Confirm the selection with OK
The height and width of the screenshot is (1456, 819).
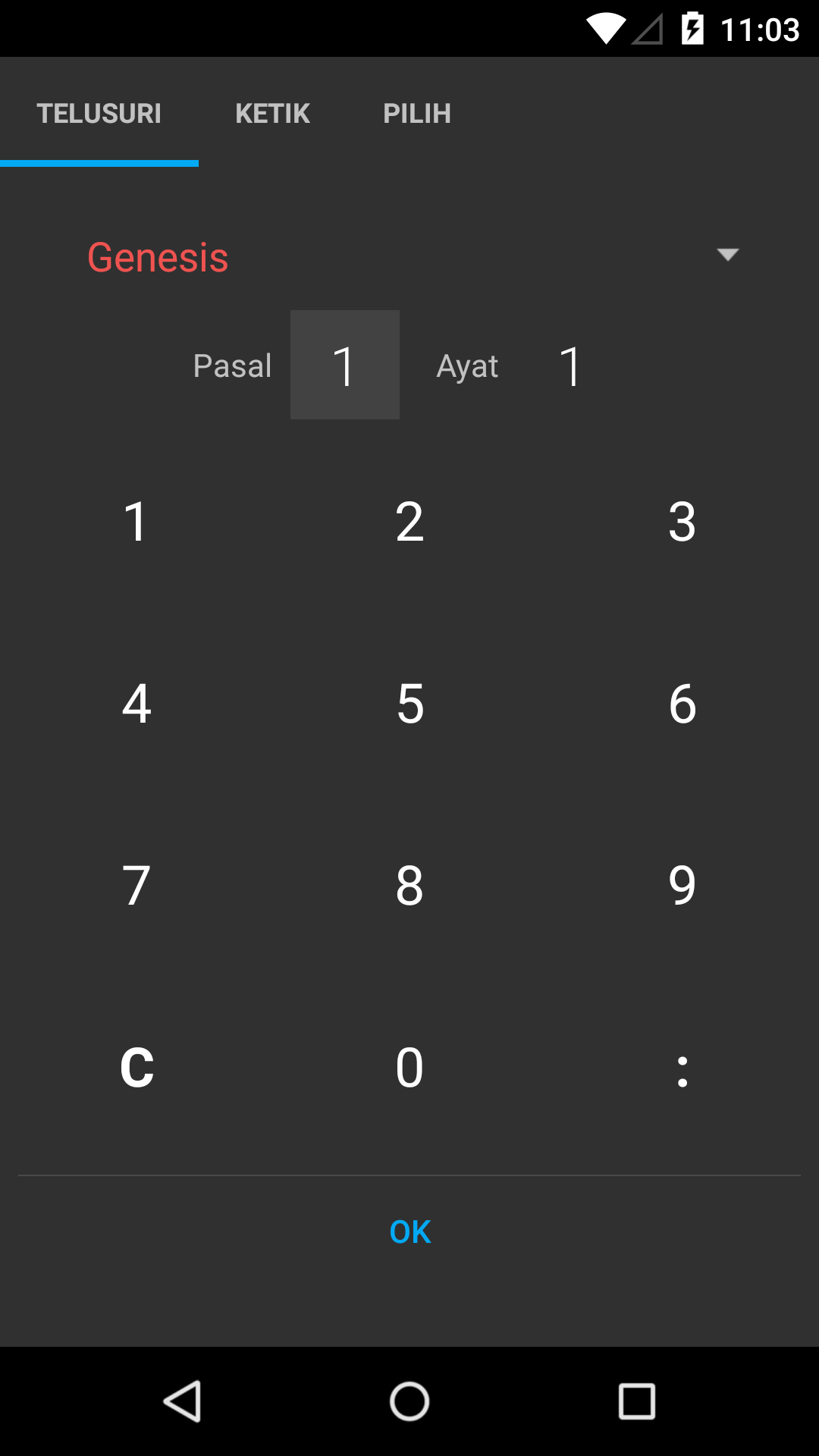coord(409,1232)
